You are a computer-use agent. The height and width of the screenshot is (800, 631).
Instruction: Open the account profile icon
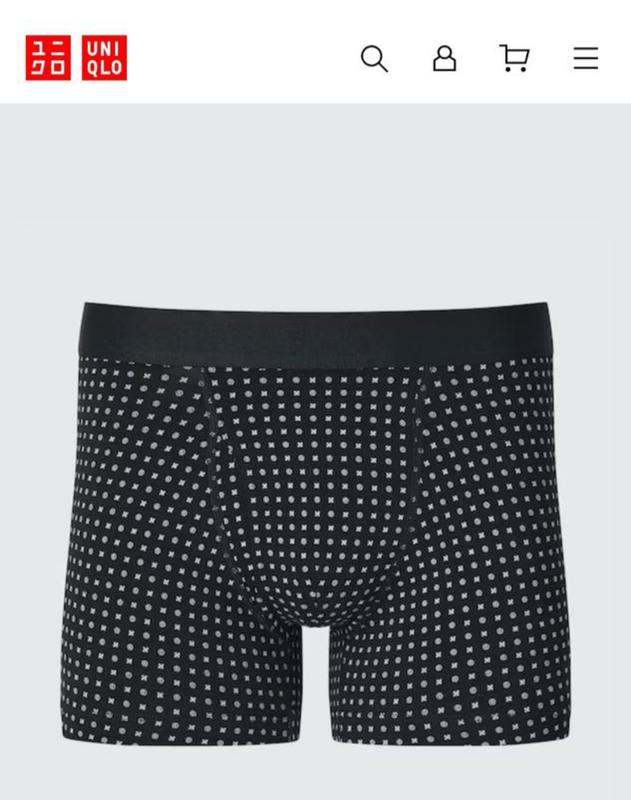click(x=444, y=59)
